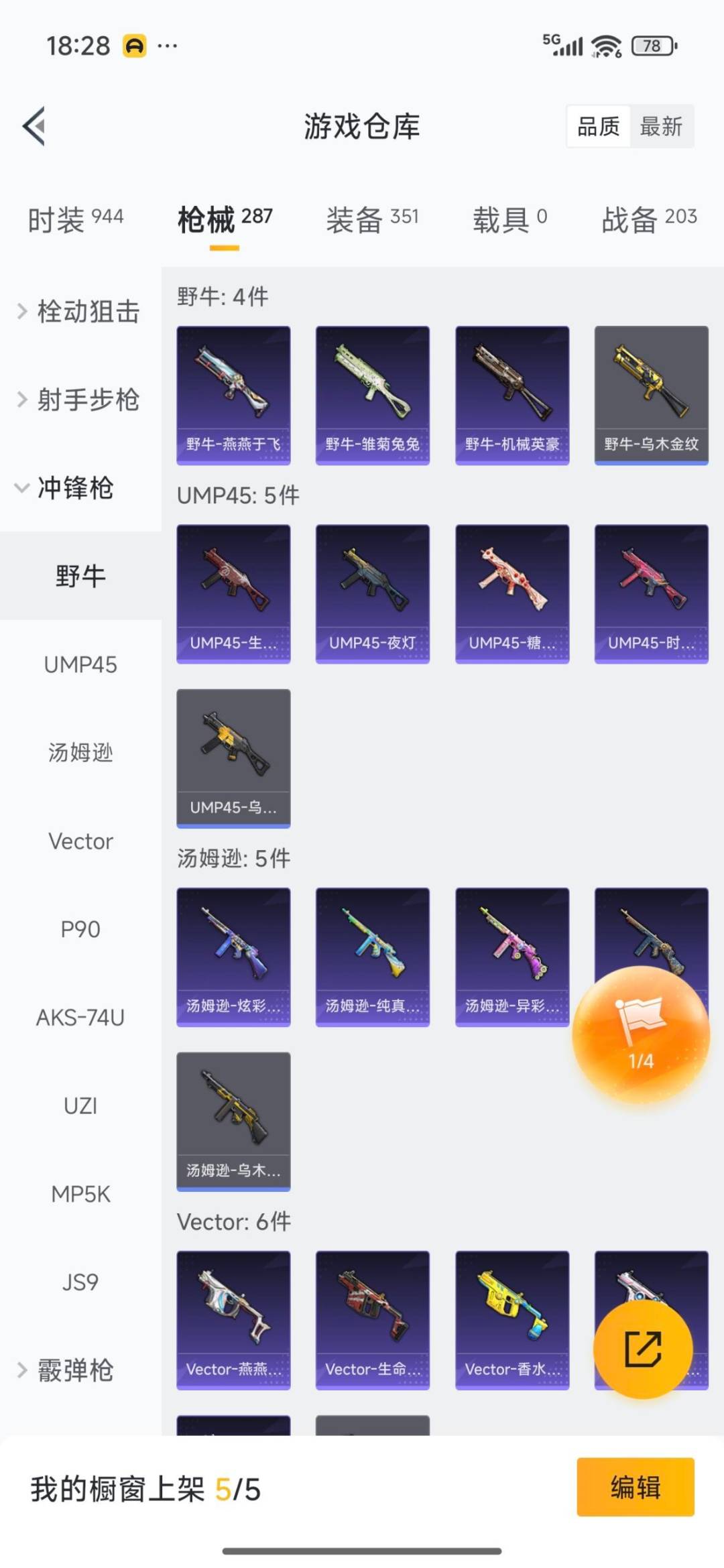Viewport: 724px width, 1568px height.
Task: Select the UMP45-夜灯 weapon skin
Action: tap(373, 593)
